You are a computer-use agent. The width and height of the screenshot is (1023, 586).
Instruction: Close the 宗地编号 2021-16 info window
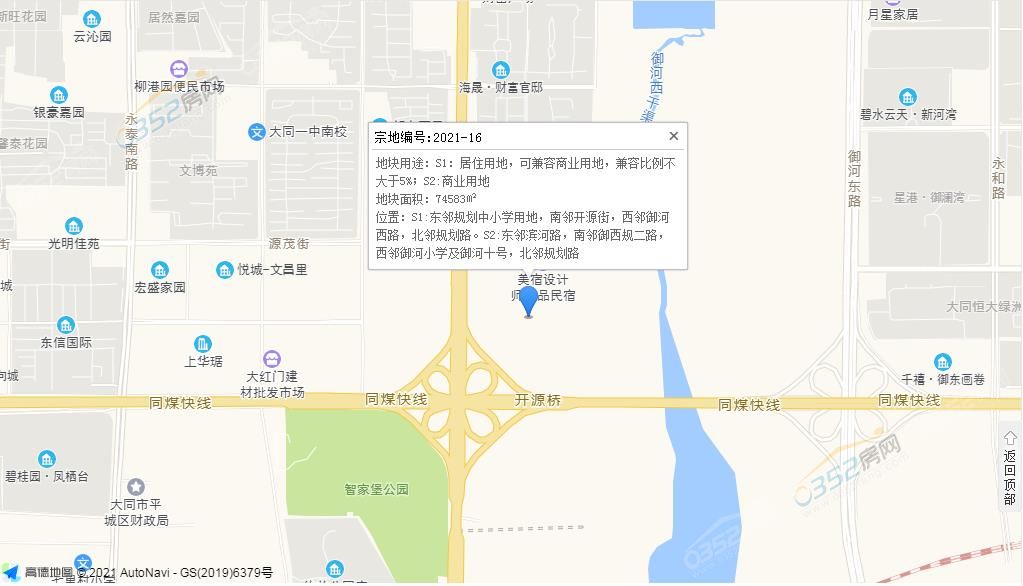[x=674, y=136]
